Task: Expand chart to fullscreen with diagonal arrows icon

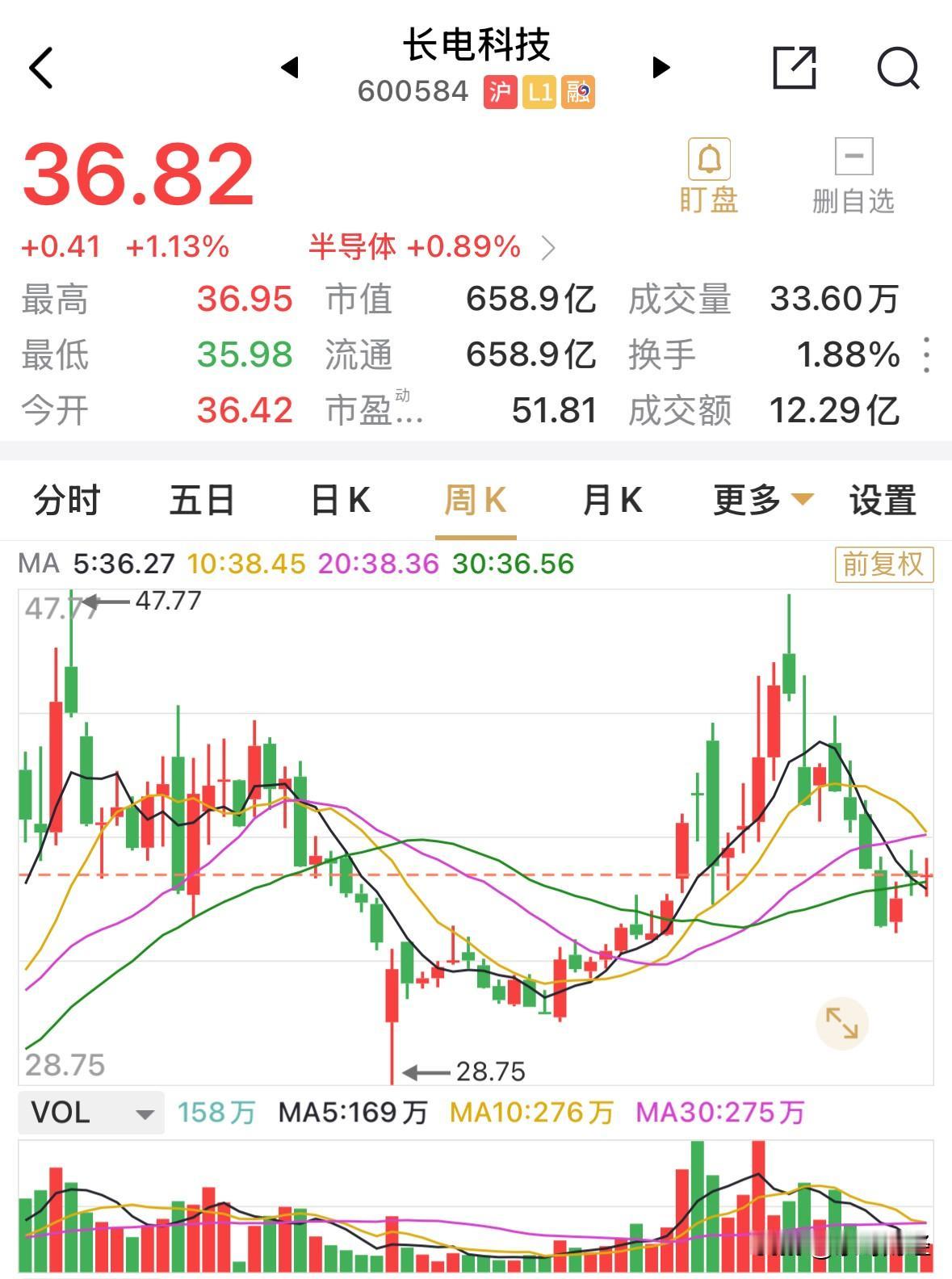Action: click(841, 1021)
